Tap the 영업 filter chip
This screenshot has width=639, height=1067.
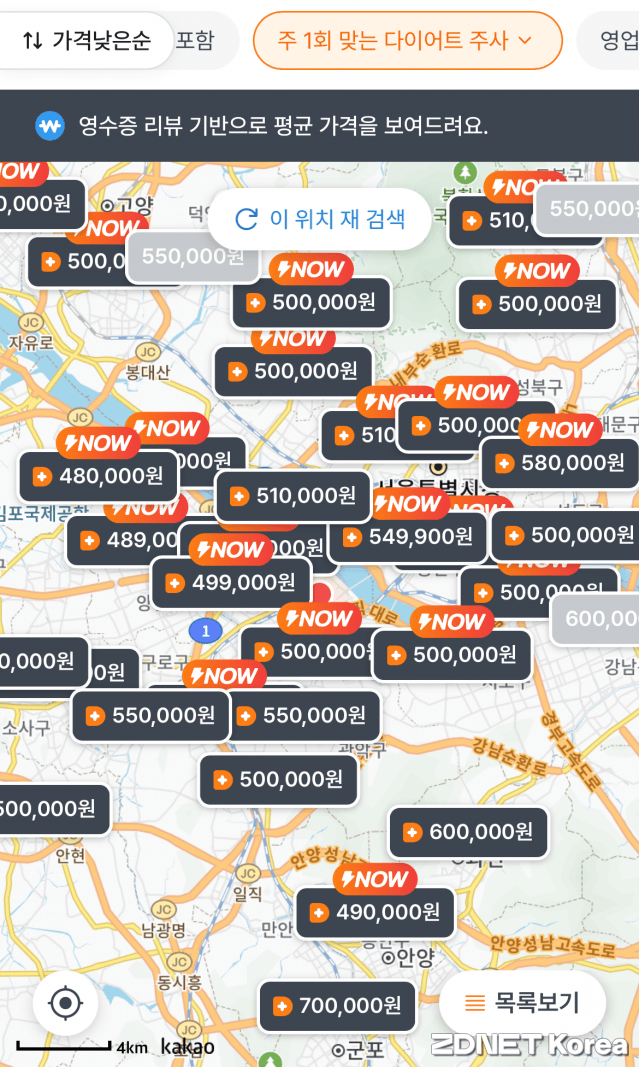[615, 41]
